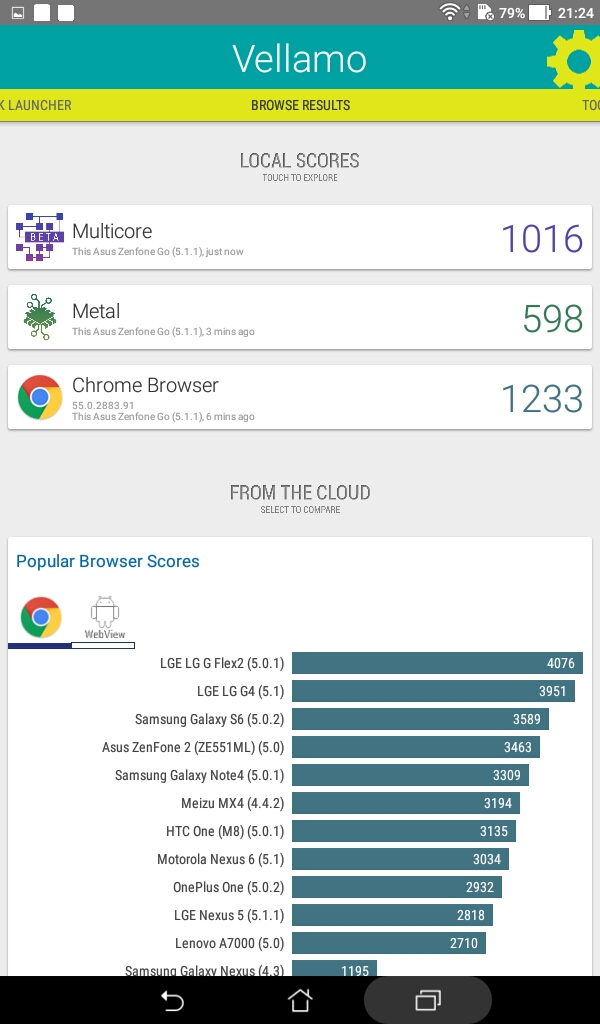
Task: Compare with LGE LG G Flex2 score
Action: click(437, 663)
